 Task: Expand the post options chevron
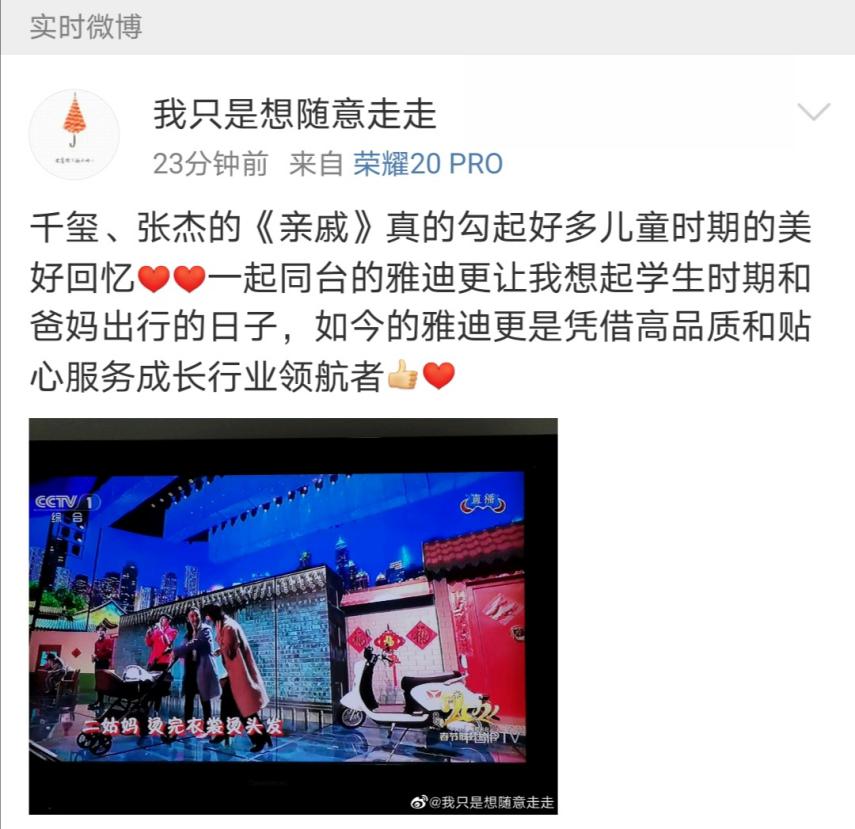(x=812, y=111)
